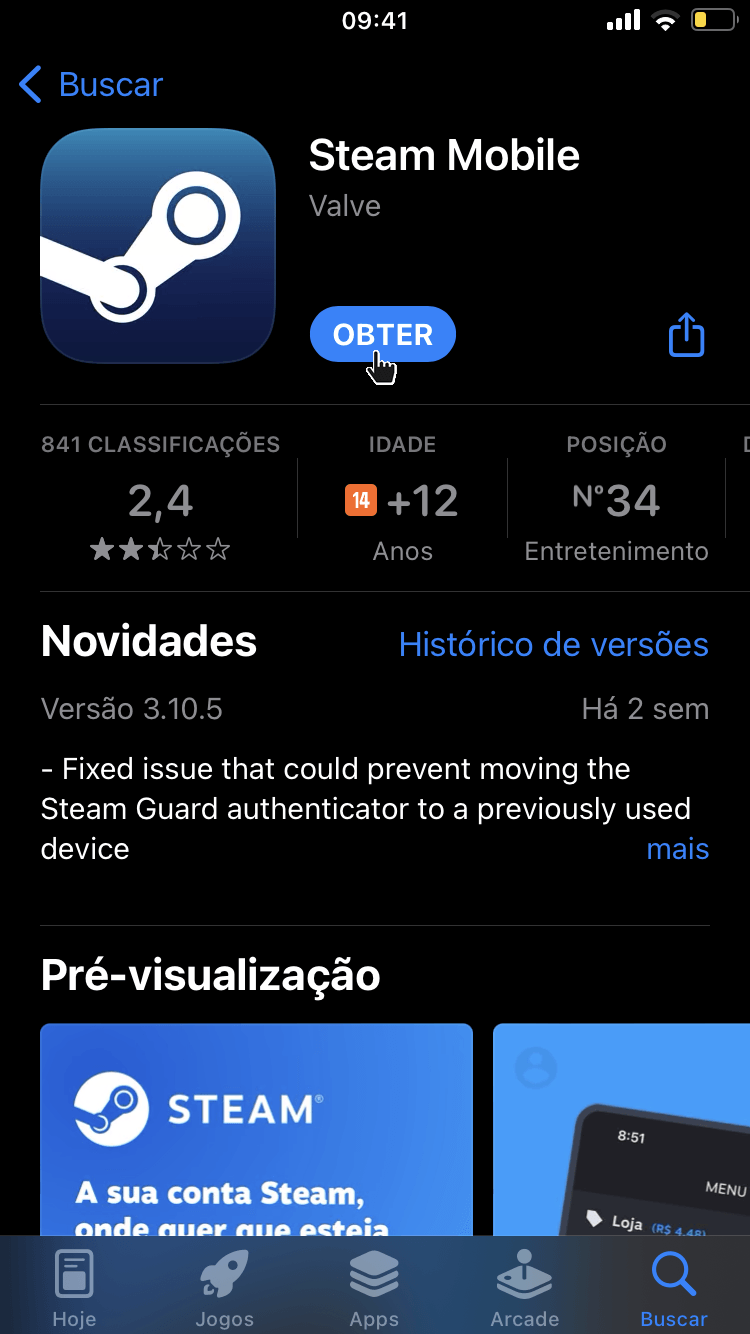Screen dimensions: 750x1334
Task: Tap the Steam Mobile app icon
Action: tap(158, 246)
